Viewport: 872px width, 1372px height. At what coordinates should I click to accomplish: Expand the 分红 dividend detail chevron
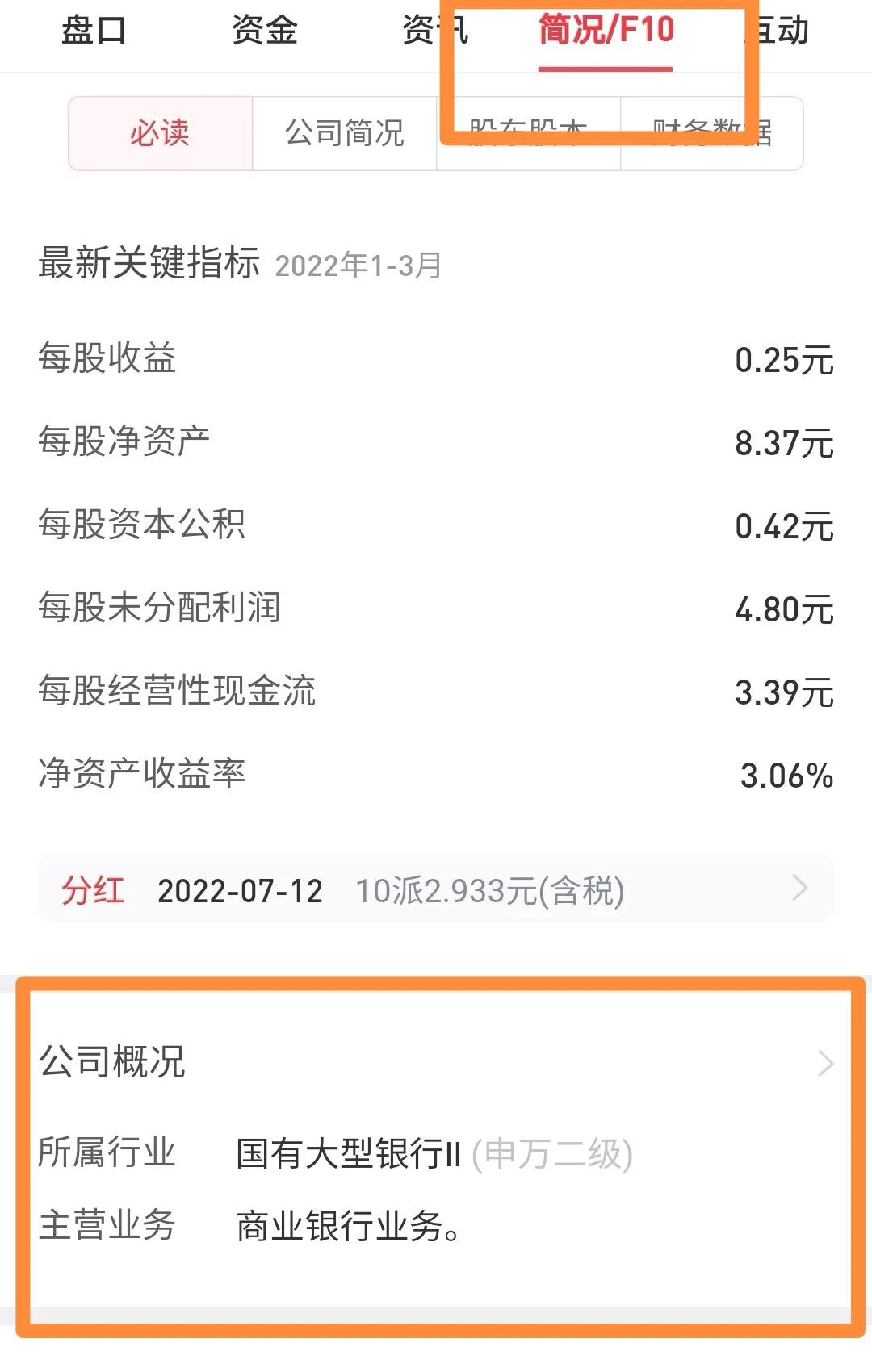(799, 889)
